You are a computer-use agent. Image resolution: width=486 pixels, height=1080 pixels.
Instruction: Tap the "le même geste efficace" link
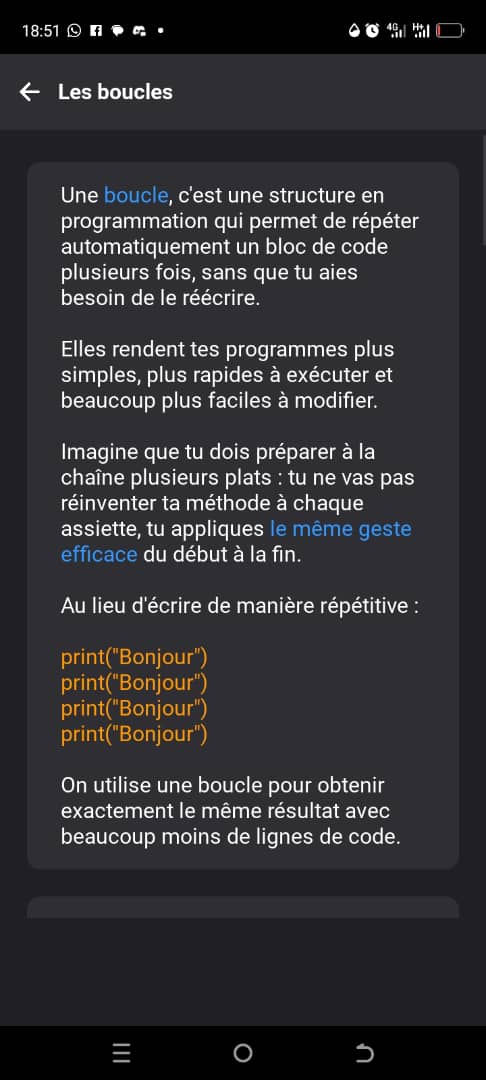click(x=340, y=529)
